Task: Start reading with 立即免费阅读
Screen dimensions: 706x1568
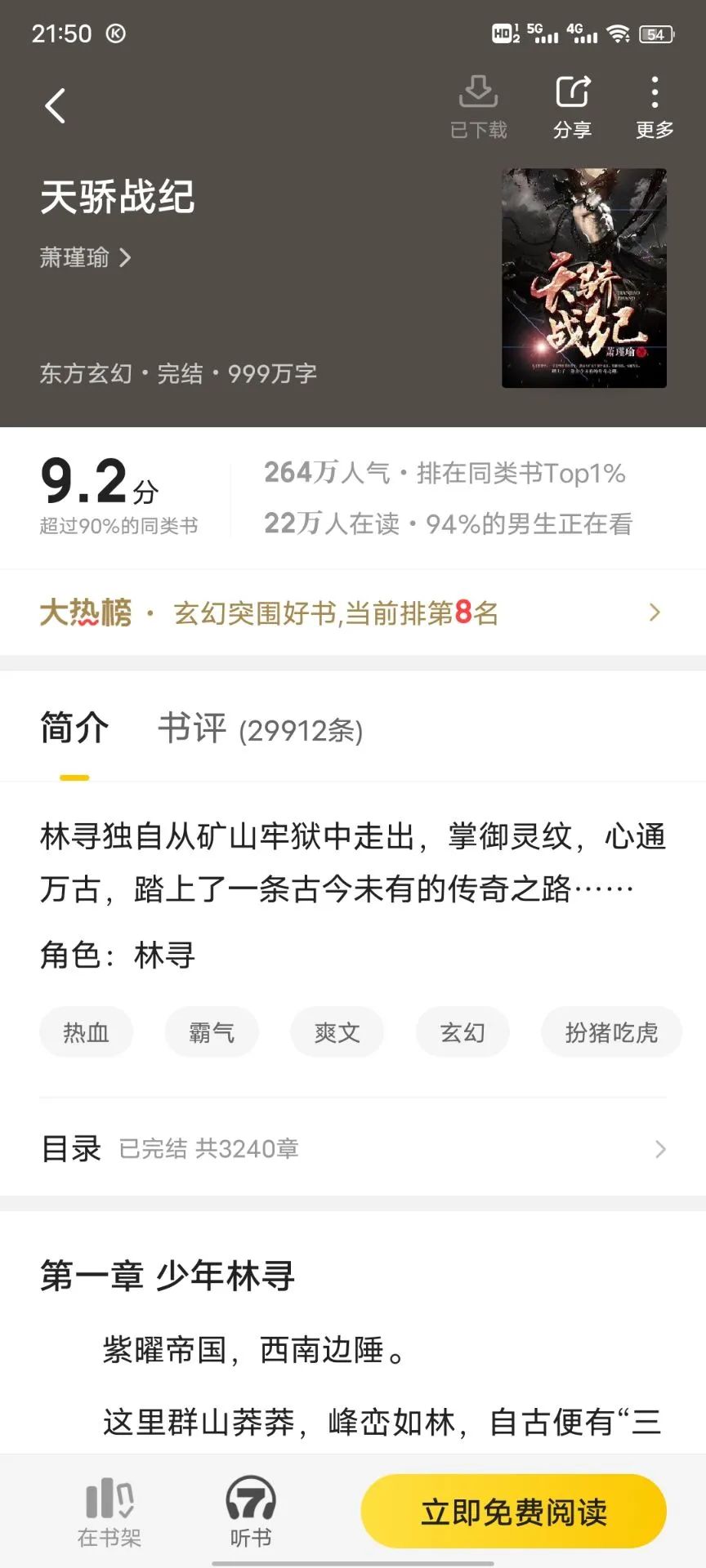Action: pyautogui.click(x=514, y=1512)
